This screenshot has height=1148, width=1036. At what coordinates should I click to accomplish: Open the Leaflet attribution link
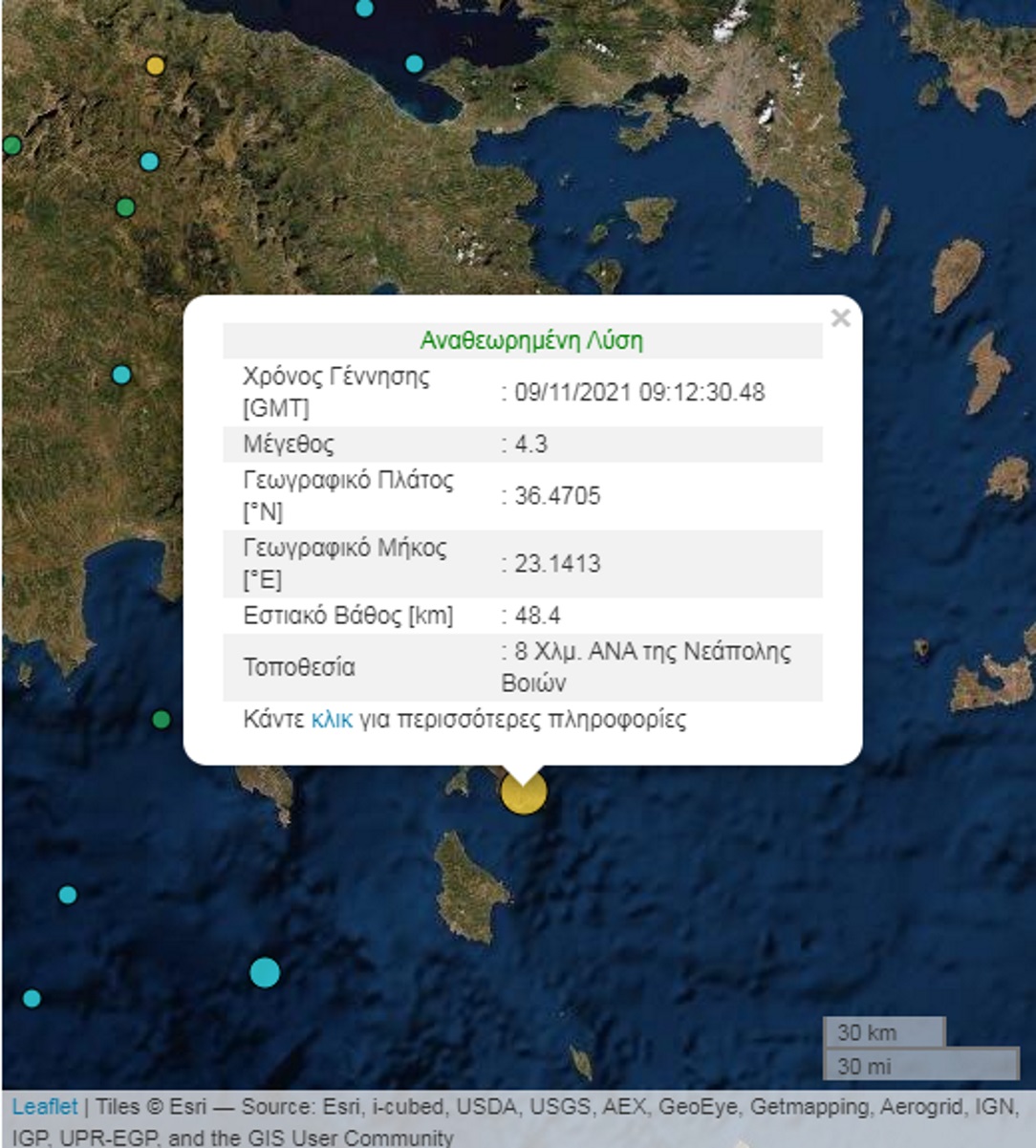click(x=44, y=1107)
